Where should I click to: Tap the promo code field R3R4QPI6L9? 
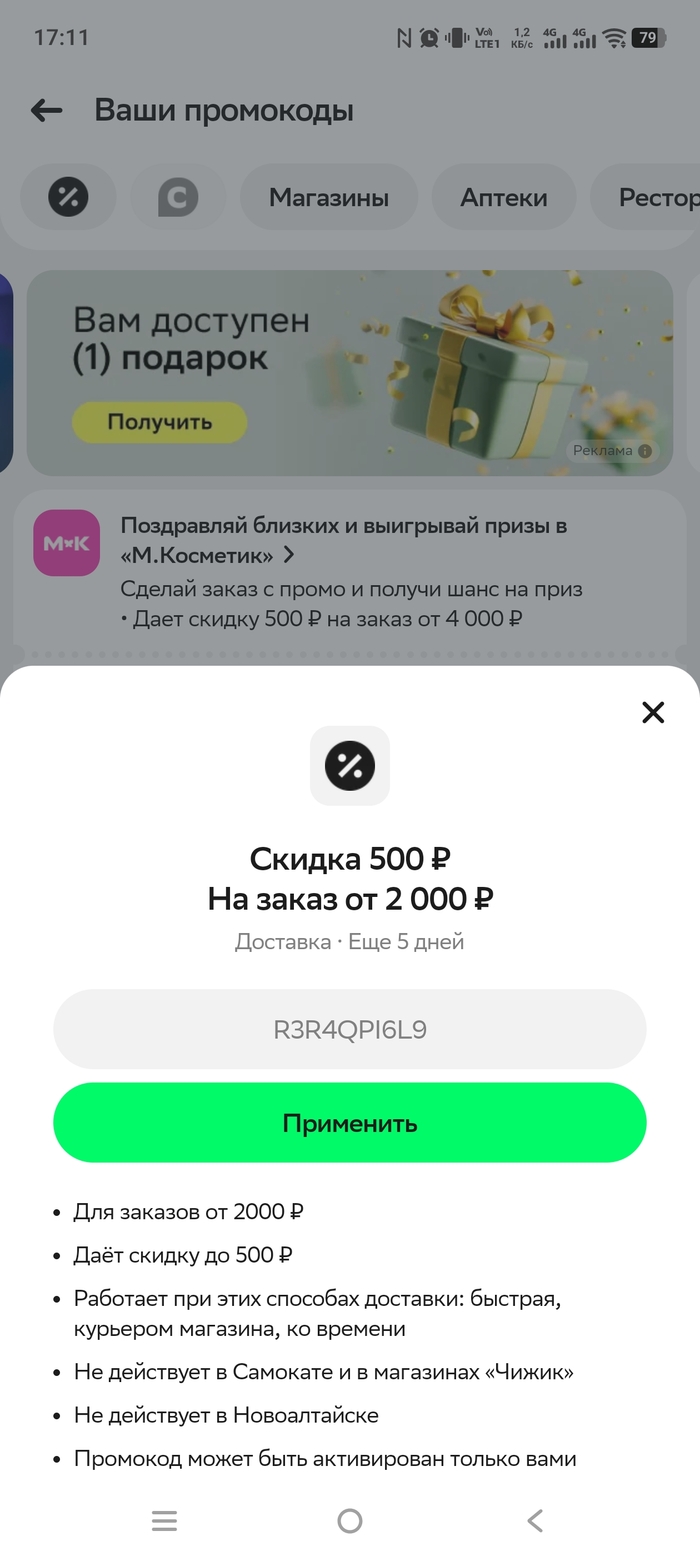pos(350,1030)
